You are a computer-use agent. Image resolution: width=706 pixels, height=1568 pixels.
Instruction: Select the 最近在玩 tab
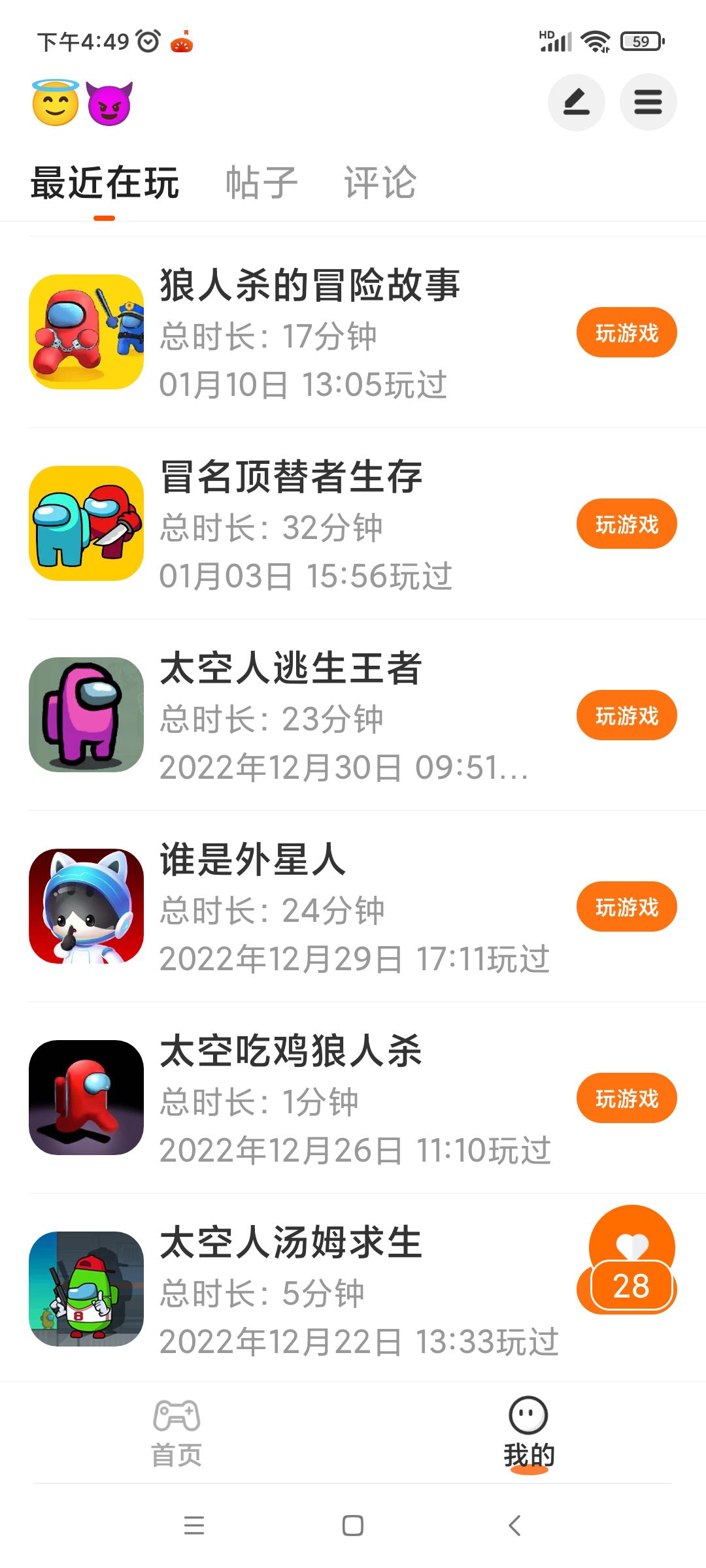[x=105, y=183]
